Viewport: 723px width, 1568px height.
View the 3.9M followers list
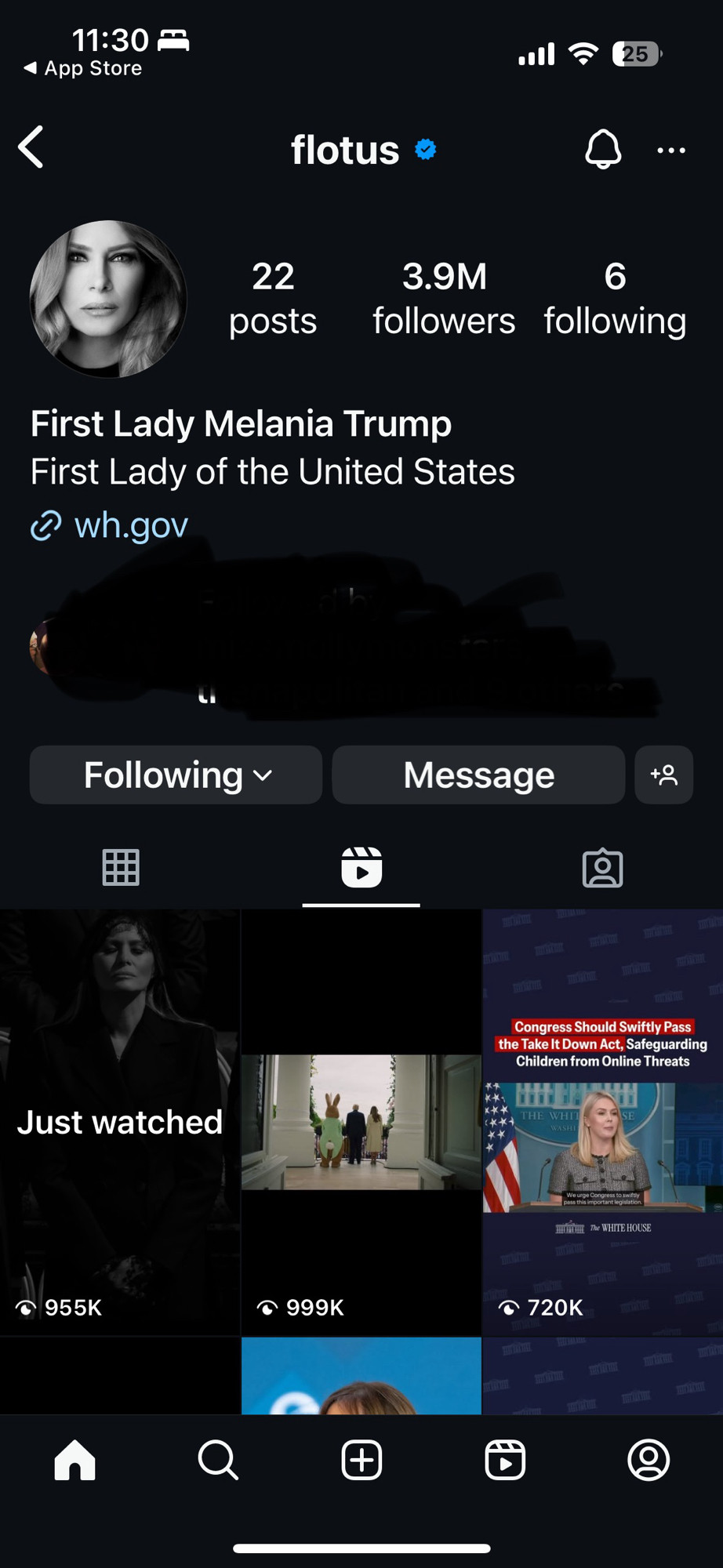coord(444,299)
